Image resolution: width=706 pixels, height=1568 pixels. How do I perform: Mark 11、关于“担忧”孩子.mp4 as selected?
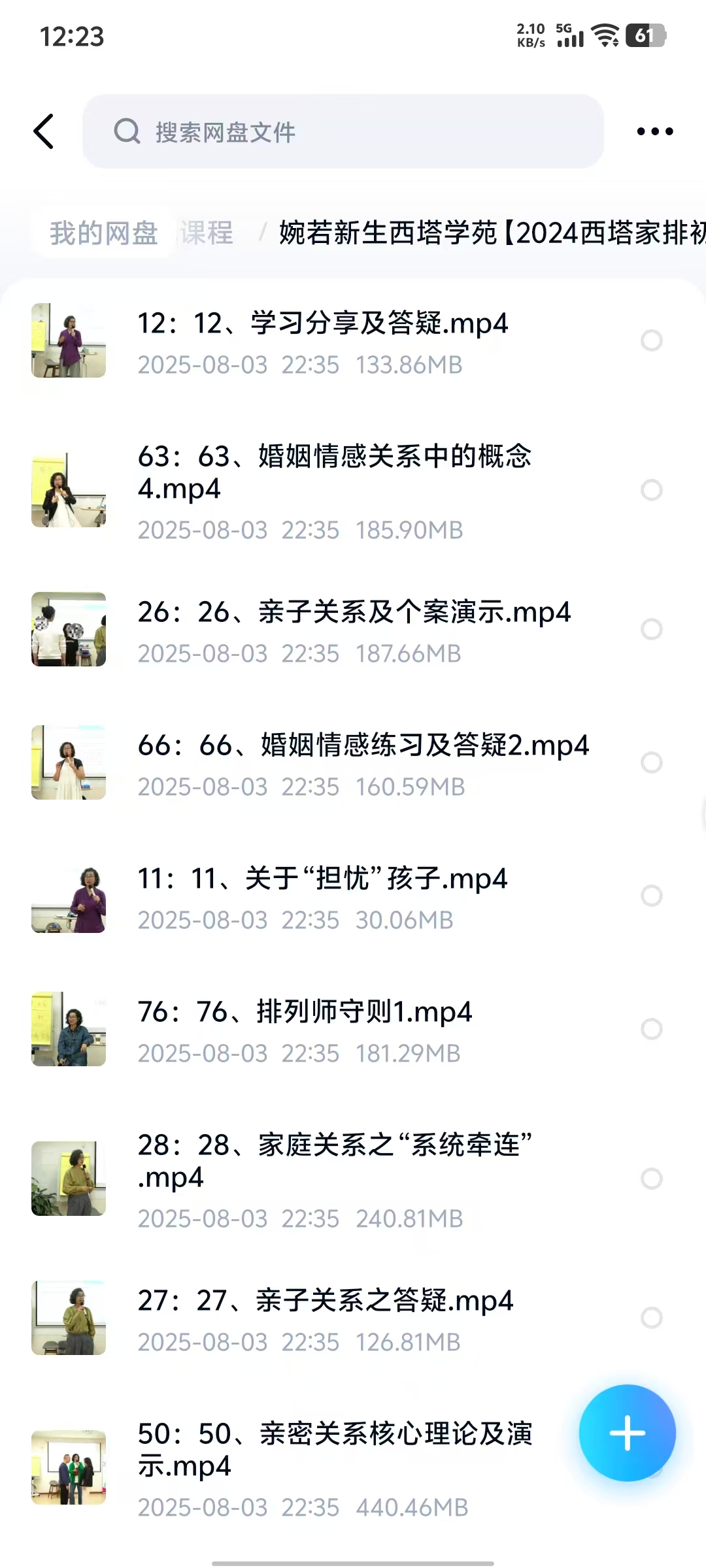pyautogui.click(x=651, y=896)
